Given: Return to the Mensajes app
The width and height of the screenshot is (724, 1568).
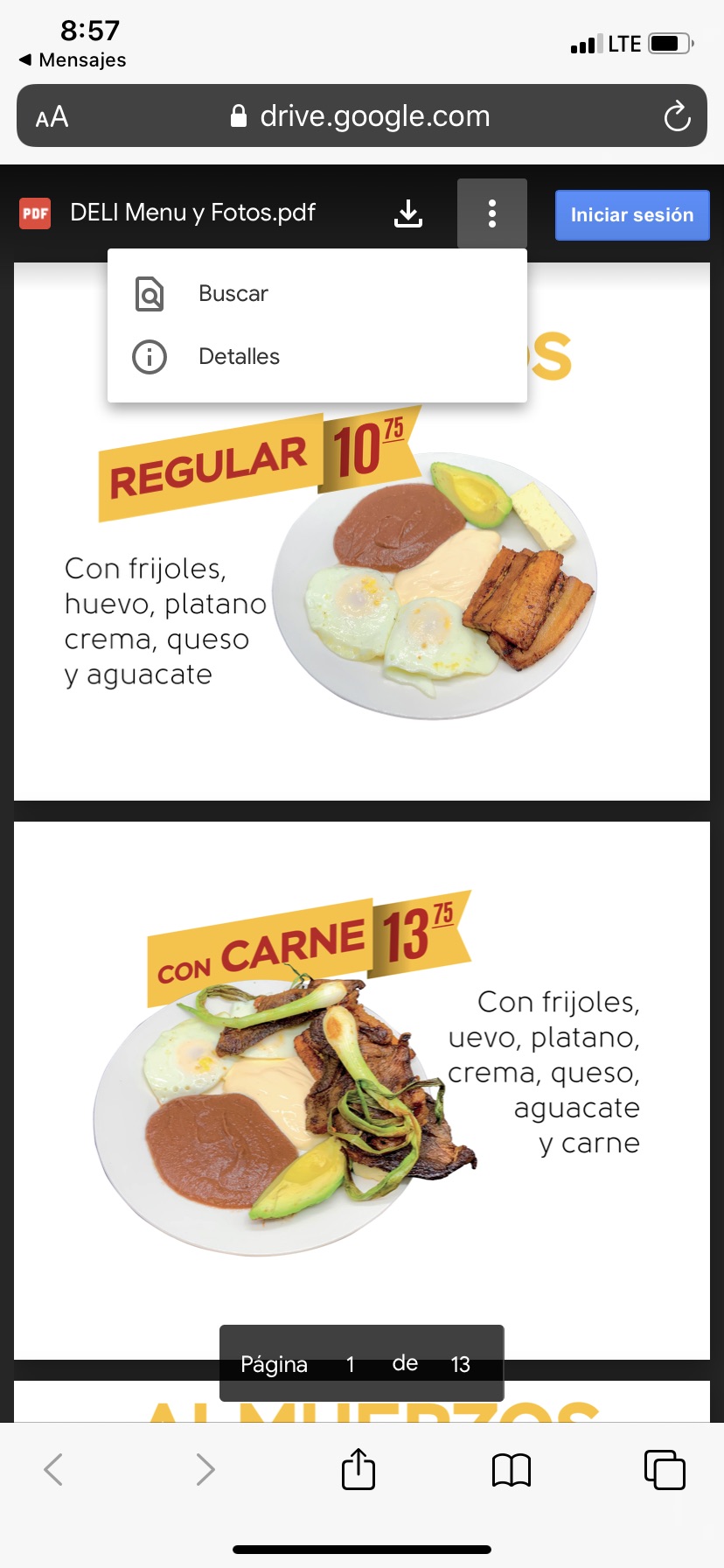Looking at the screenshot, I should click(73, 60).
